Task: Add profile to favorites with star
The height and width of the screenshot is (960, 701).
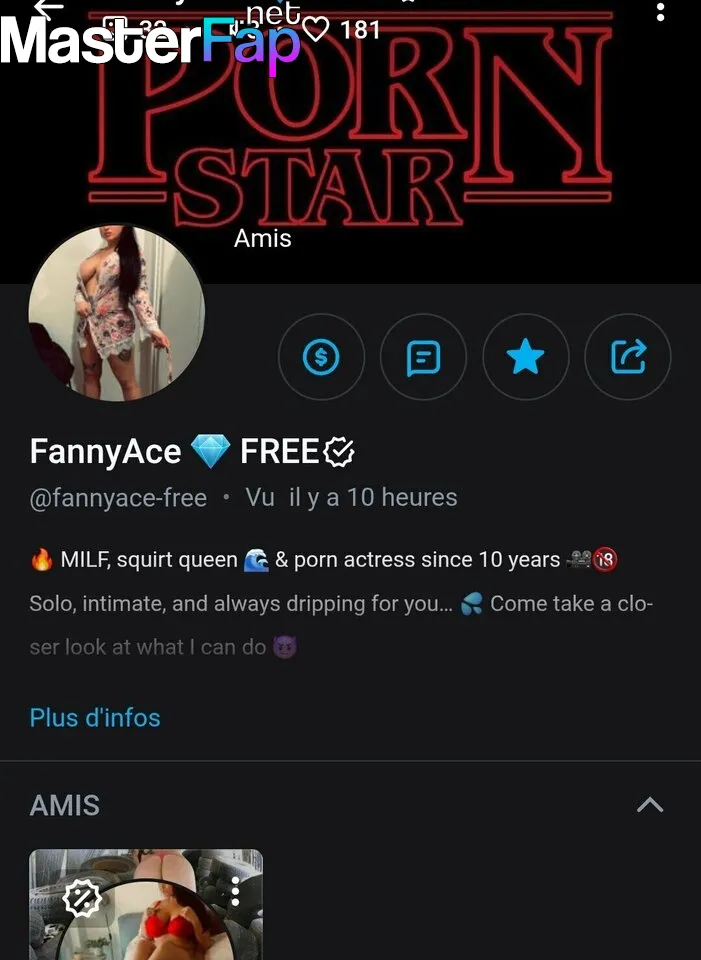Action: coord(526,357)
